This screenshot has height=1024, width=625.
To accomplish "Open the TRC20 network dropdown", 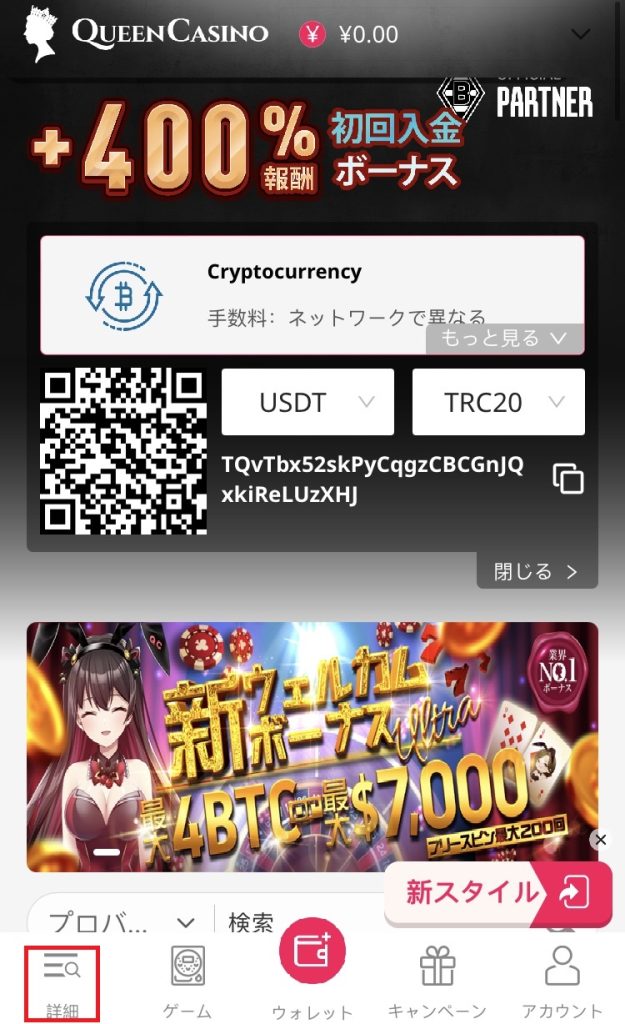I will click(x=498, y=402).
